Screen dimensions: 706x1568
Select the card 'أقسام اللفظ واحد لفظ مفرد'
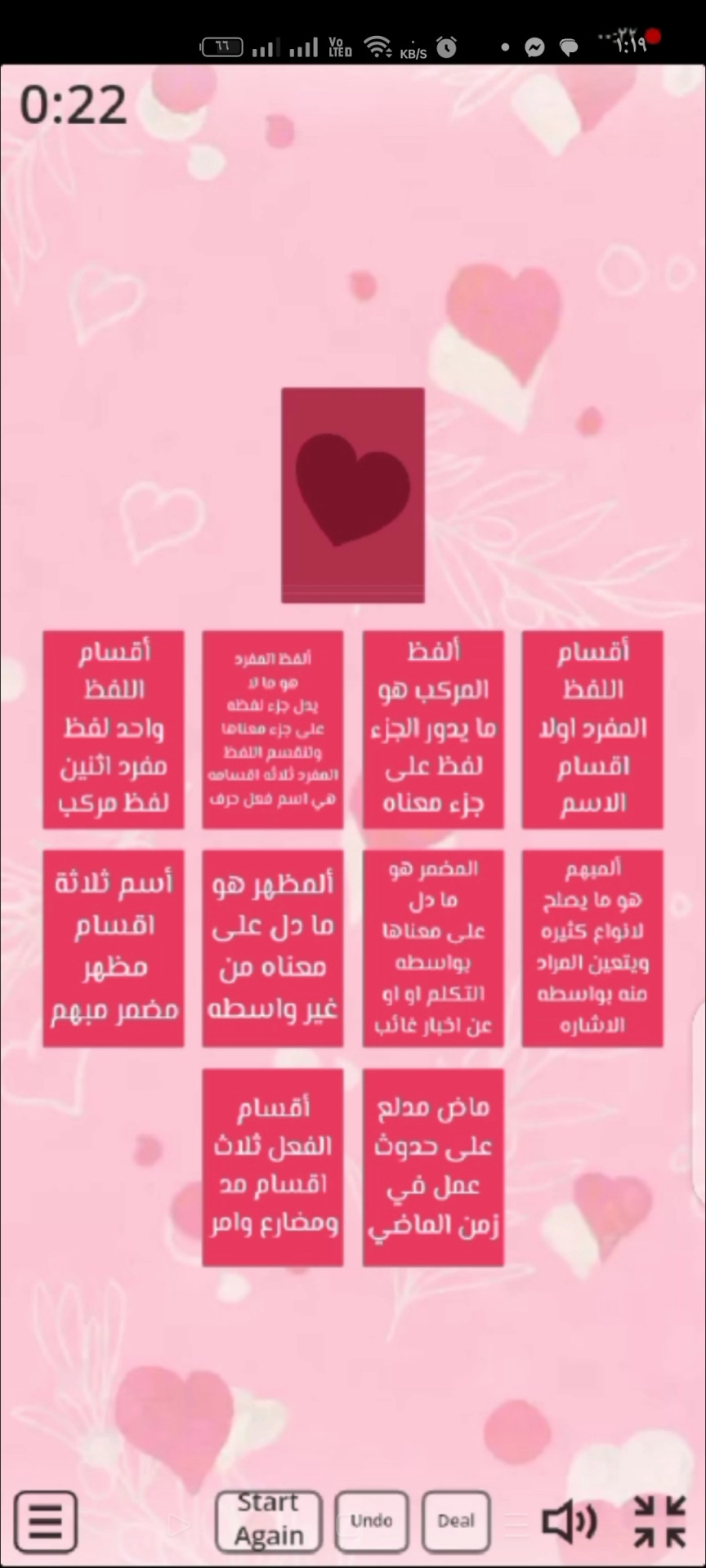114,729
